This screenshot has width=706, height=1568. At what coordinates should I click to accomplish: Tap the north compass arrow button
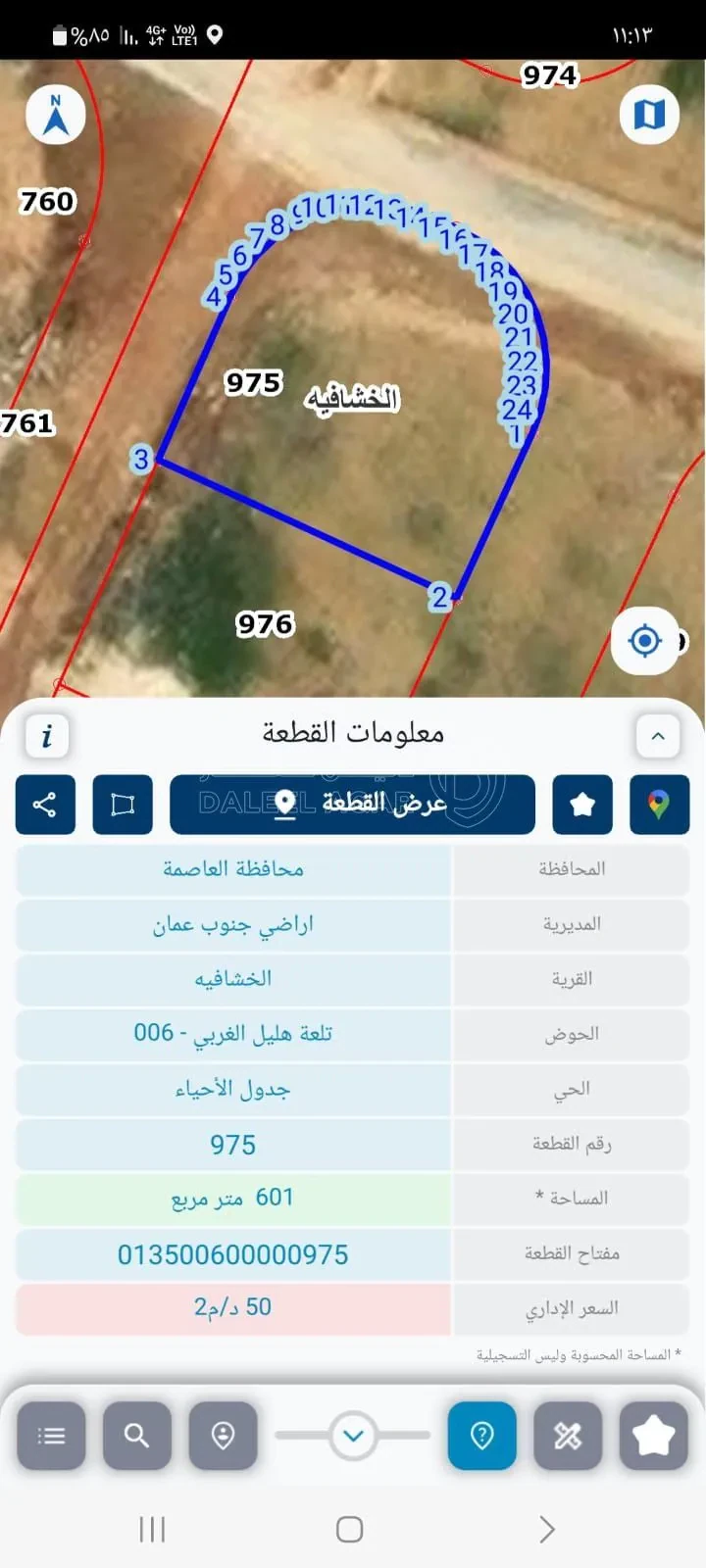click(56, 116)
